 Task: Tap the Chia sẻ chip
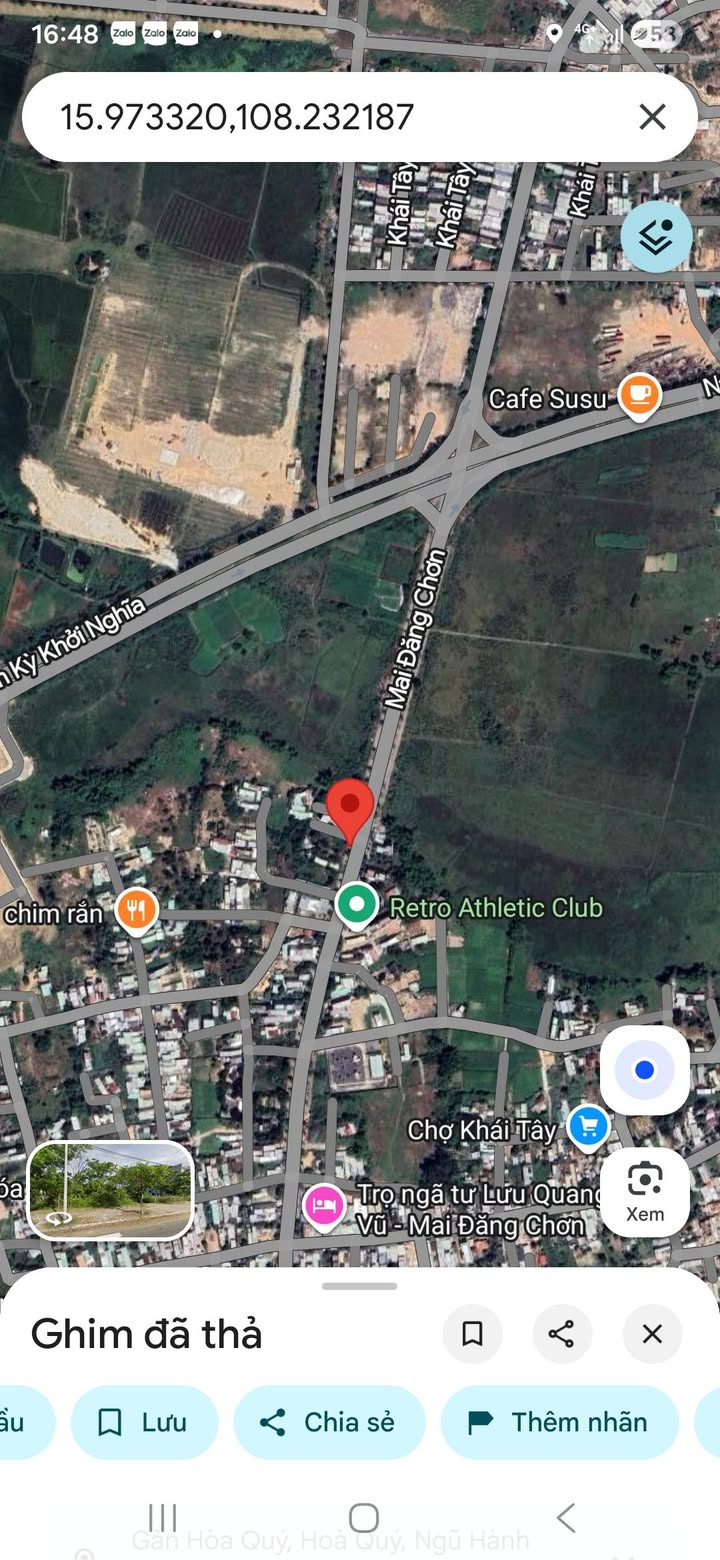[329, 1422]
